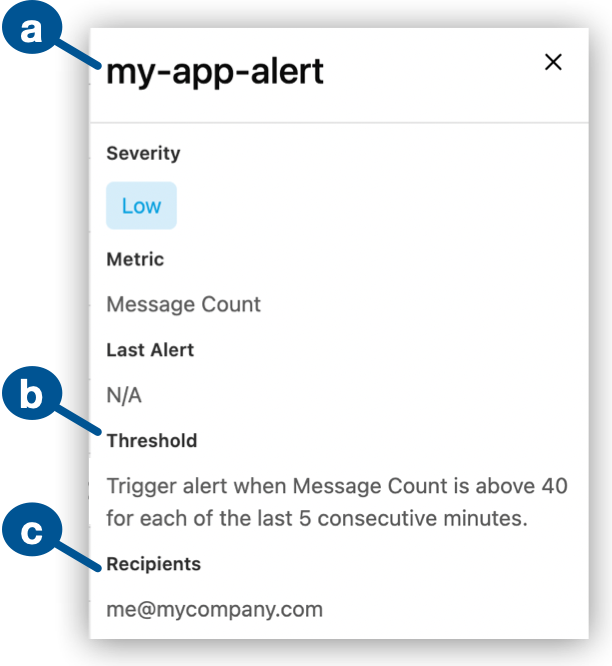Close the my-app-alert details panel
Image resolution: width=612 pixels, height=666 pixels.
pos(553,62)
